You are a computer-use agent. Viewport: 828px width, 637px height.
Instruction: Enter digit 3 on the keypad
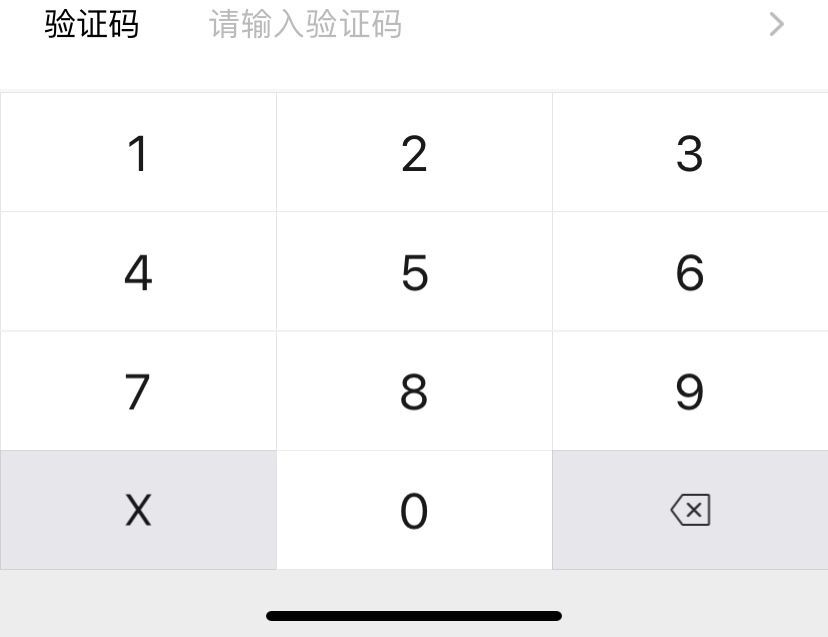[690, 153]
